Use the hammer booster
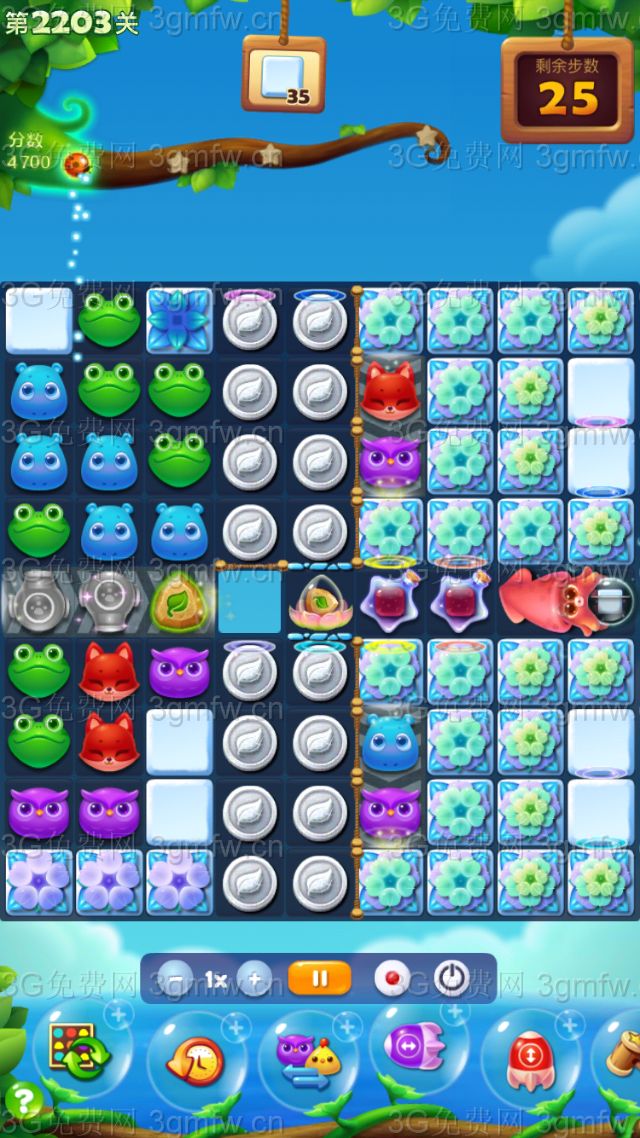The image size is (640, 1138). [x=622, y=1058]
